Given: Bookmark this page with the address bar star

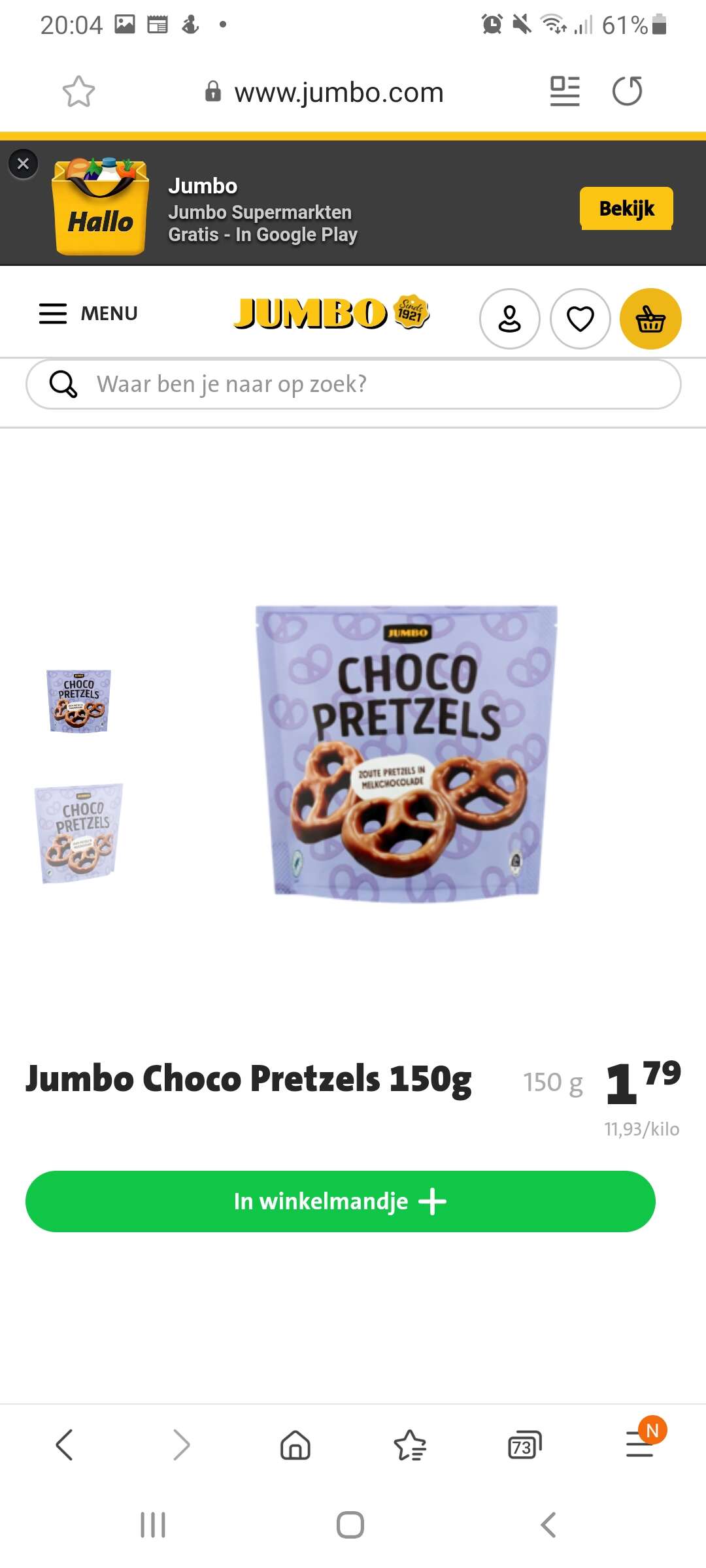Looking at the screenshot, I should (x=78, y=91).
